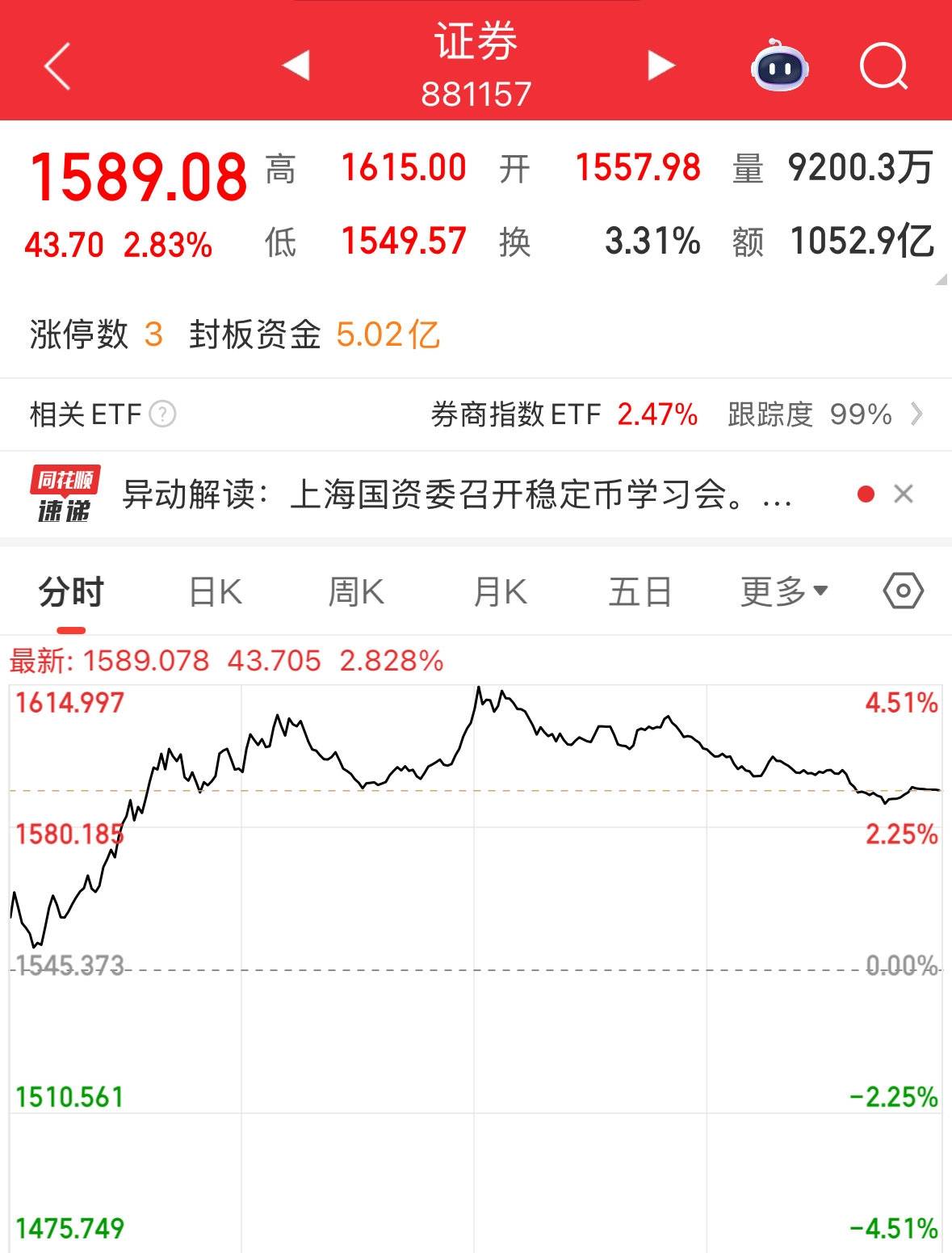This screenshot has height=1253, width=952.
Task: Switch to the 日K chart tab
Action: (x=215, y=592)
